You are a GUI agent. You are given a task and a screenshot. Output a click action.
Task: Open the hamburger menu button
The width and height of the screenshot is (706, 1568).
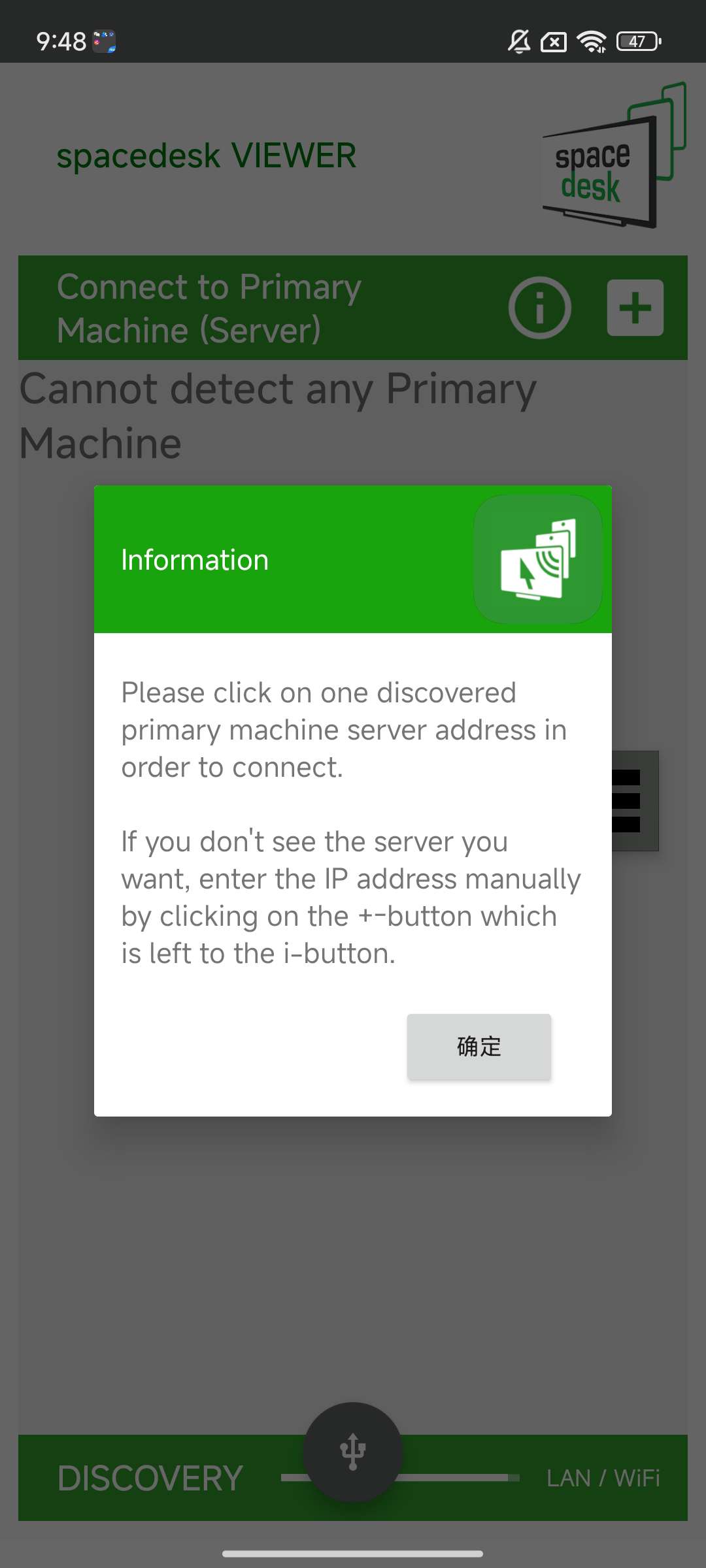point(635,801)
